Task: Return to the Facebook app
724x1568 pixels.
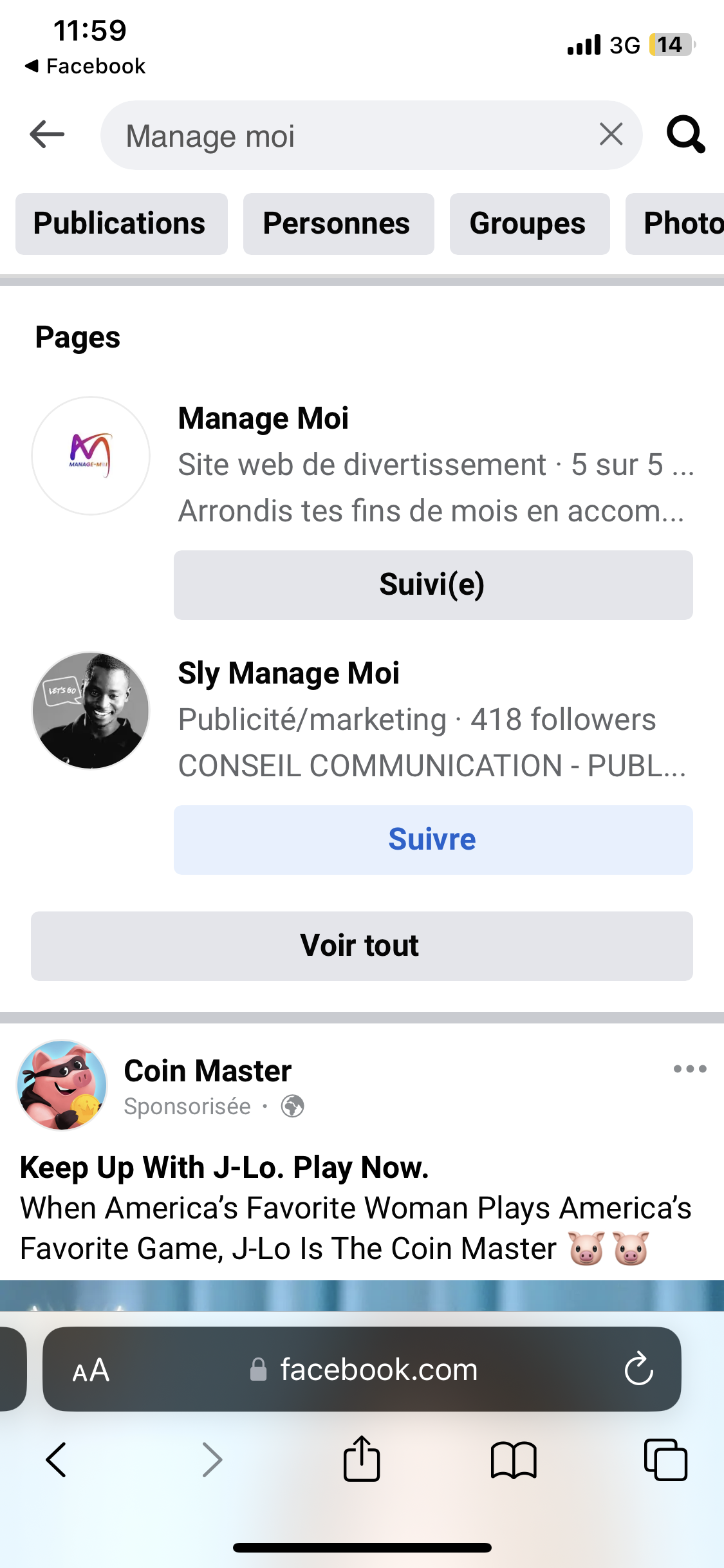Action: tap(85, 66)
